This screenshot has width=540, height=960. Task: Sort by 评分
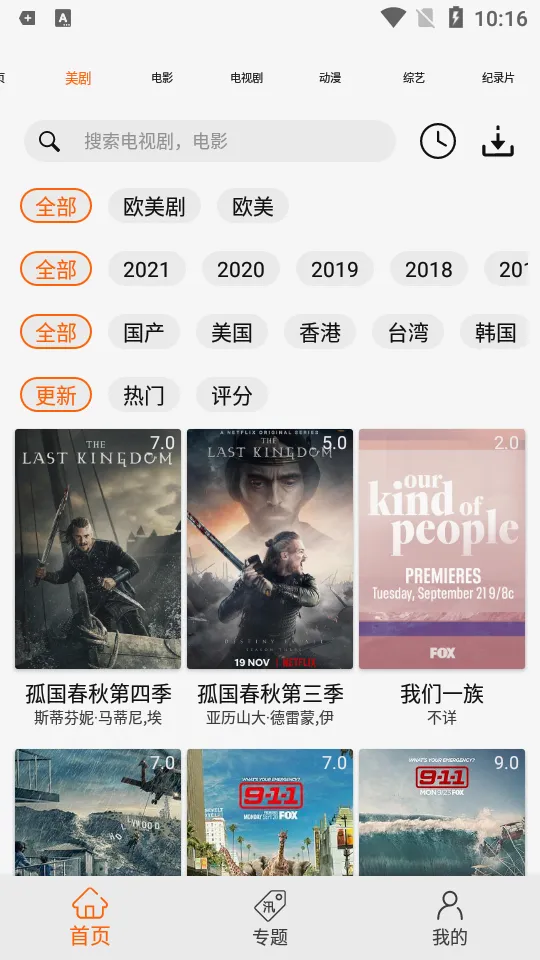click(x=231, y=396)
